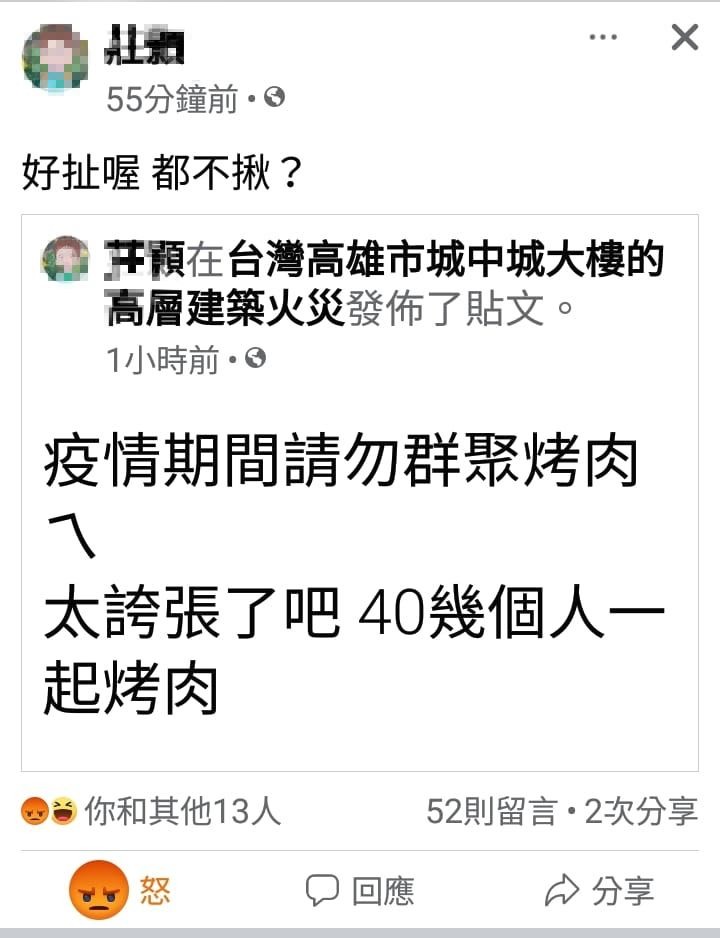
Task: Share the post via 分享 button
Action: [600, 890]
